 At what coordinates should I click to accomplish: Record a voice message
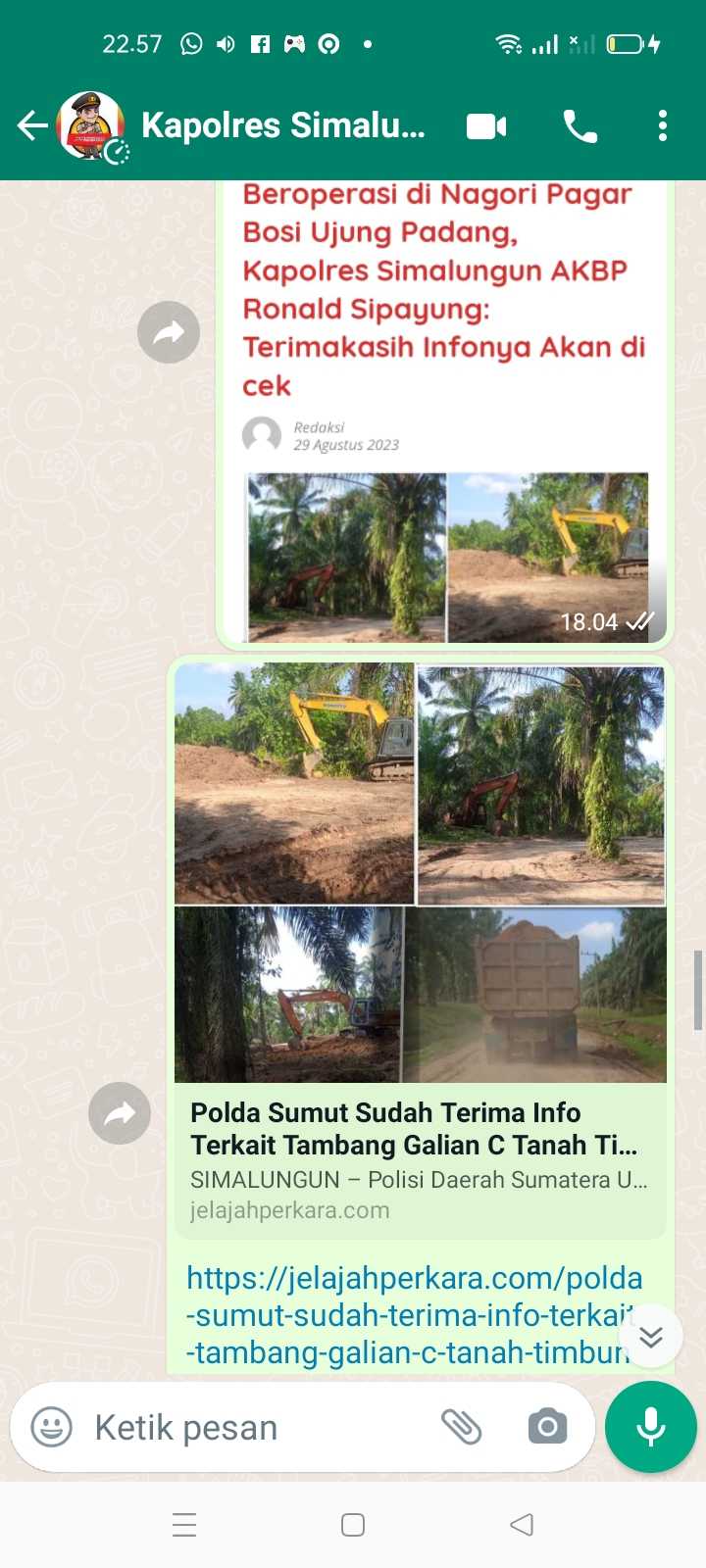[x=651, y=1427]
